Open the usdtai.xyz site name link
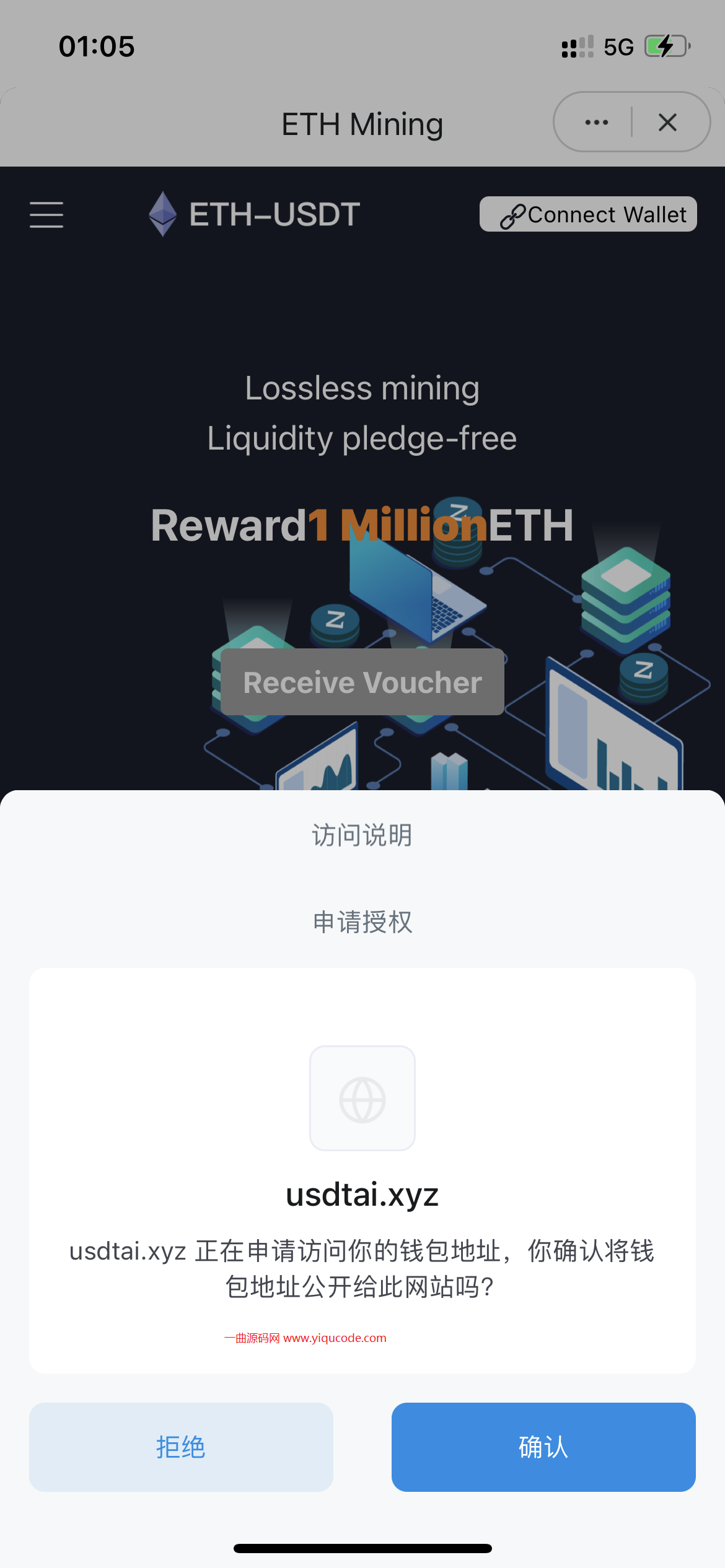This screenshot has height=1568, width=725. click(x=362, y=1193)
